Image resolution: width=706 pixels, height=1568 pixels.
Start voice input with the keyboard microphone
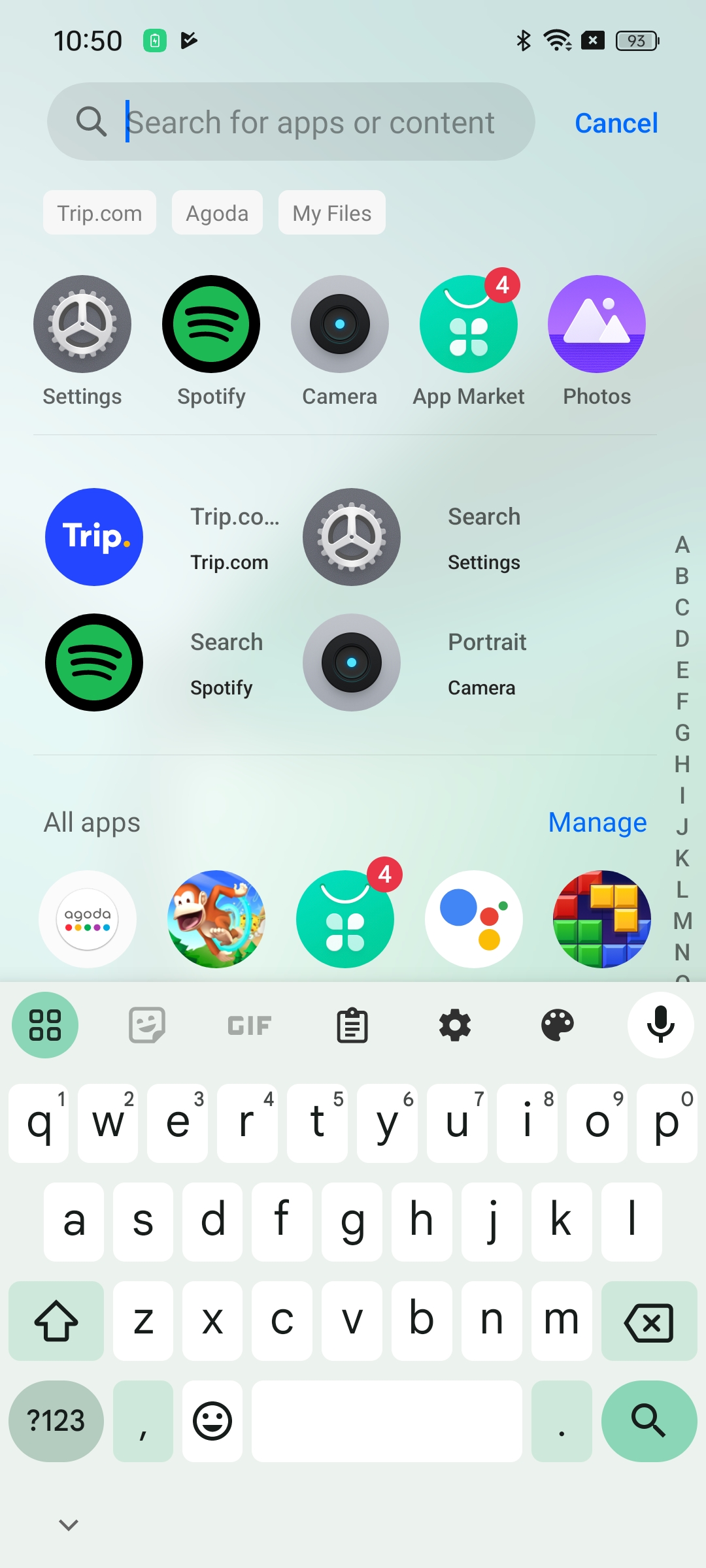(660, 1025)
